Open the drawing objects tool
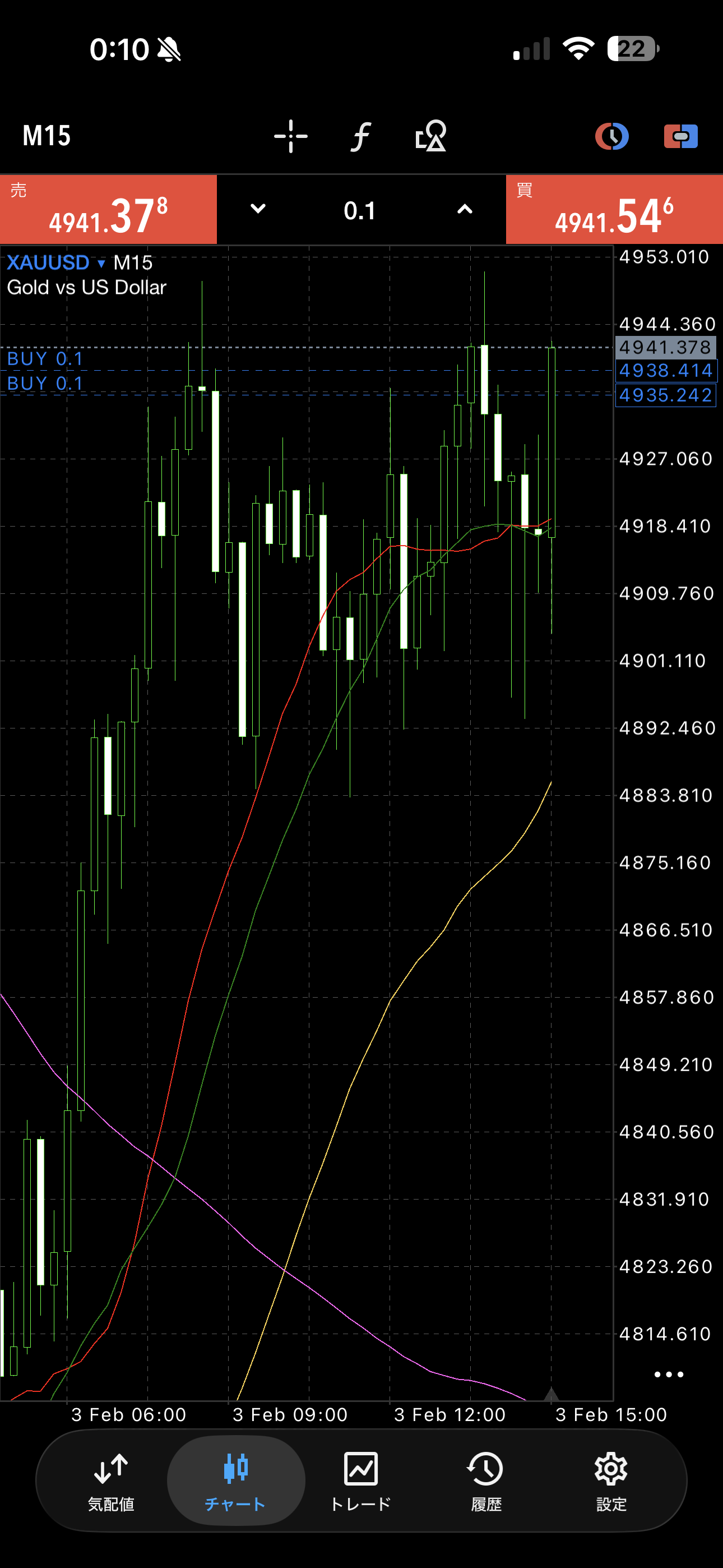This screenshot has height=1568, width=723. coord(430,136)
